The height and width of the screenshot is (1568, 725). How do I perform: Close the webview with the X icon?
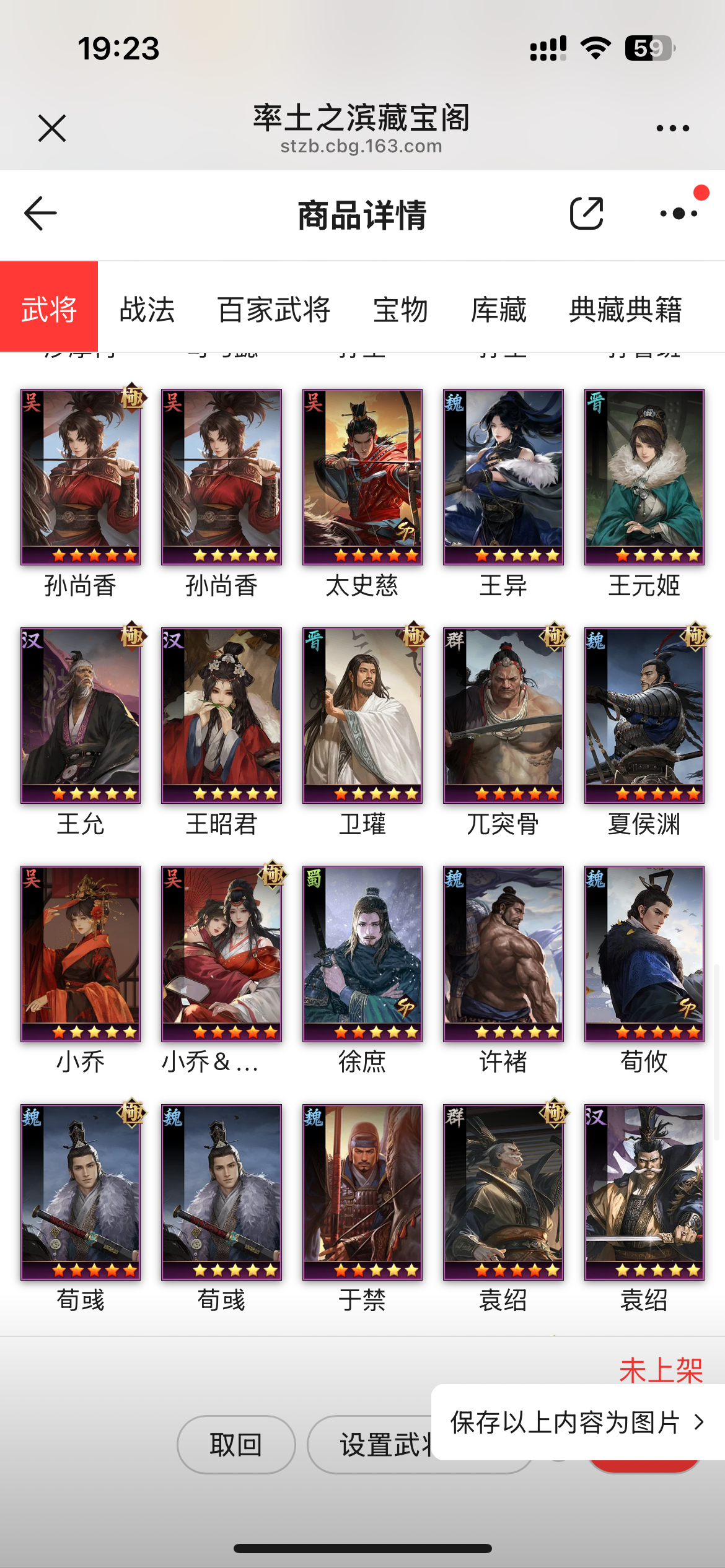click(52, 128)
